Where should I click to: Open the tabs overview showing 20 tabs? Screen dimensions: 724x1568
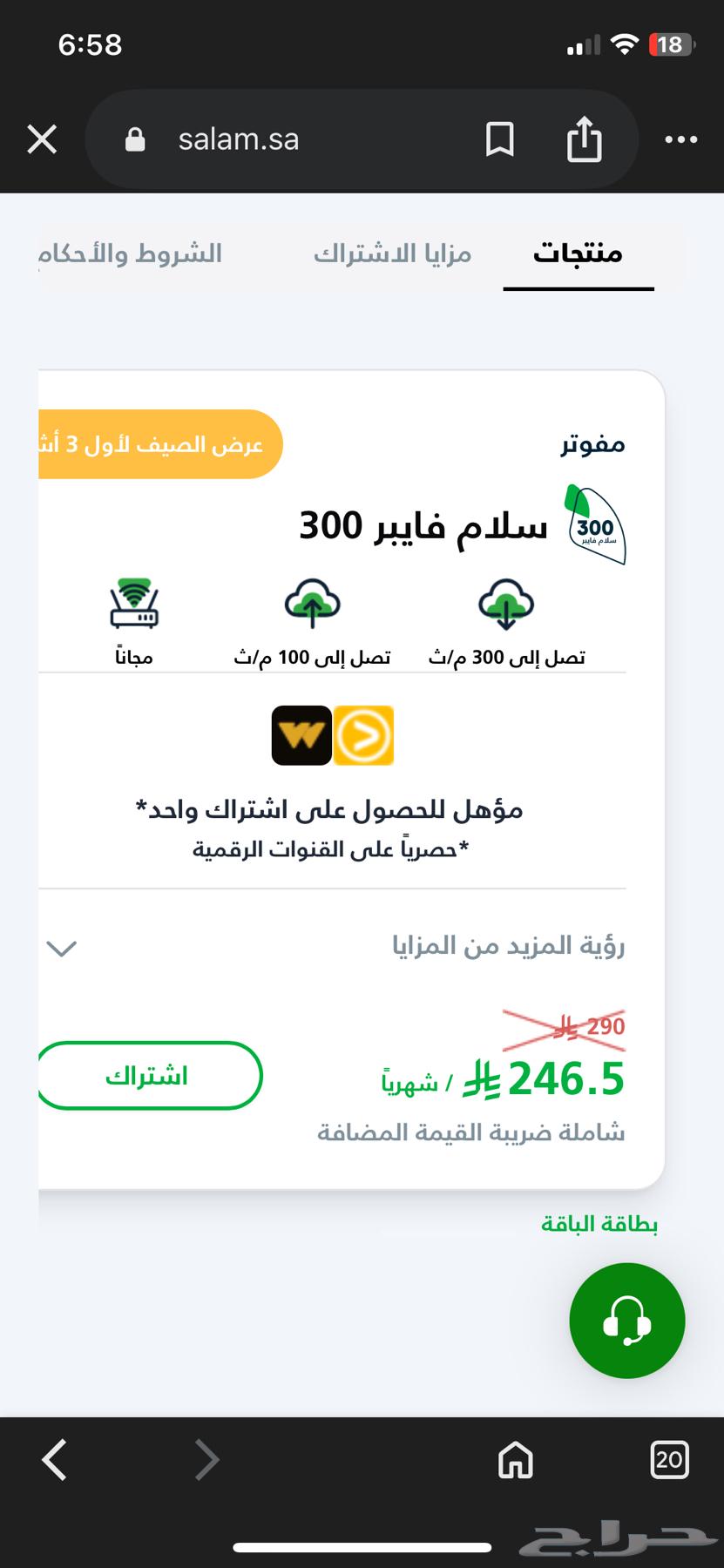669,1460
